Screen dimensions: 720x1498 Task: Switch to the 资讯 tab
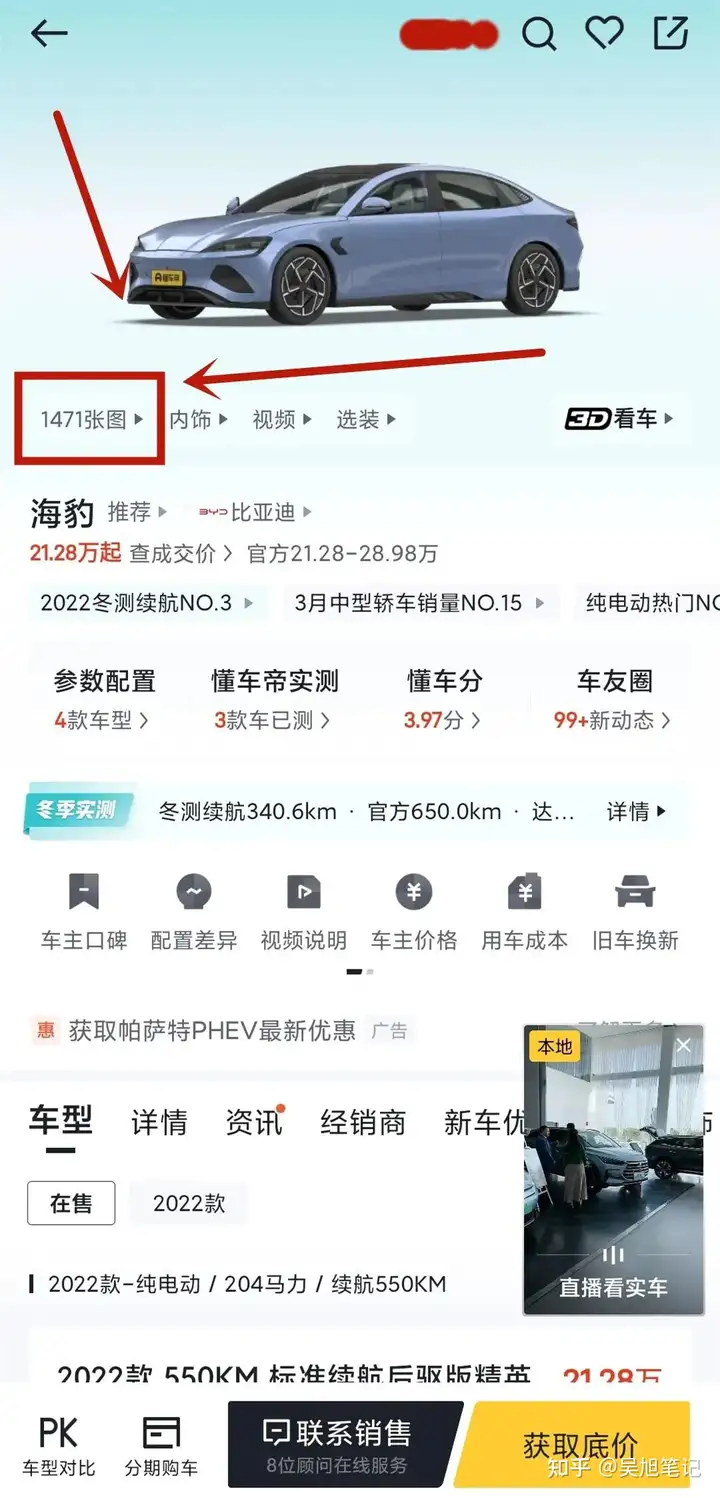[x=253, y=1122]
